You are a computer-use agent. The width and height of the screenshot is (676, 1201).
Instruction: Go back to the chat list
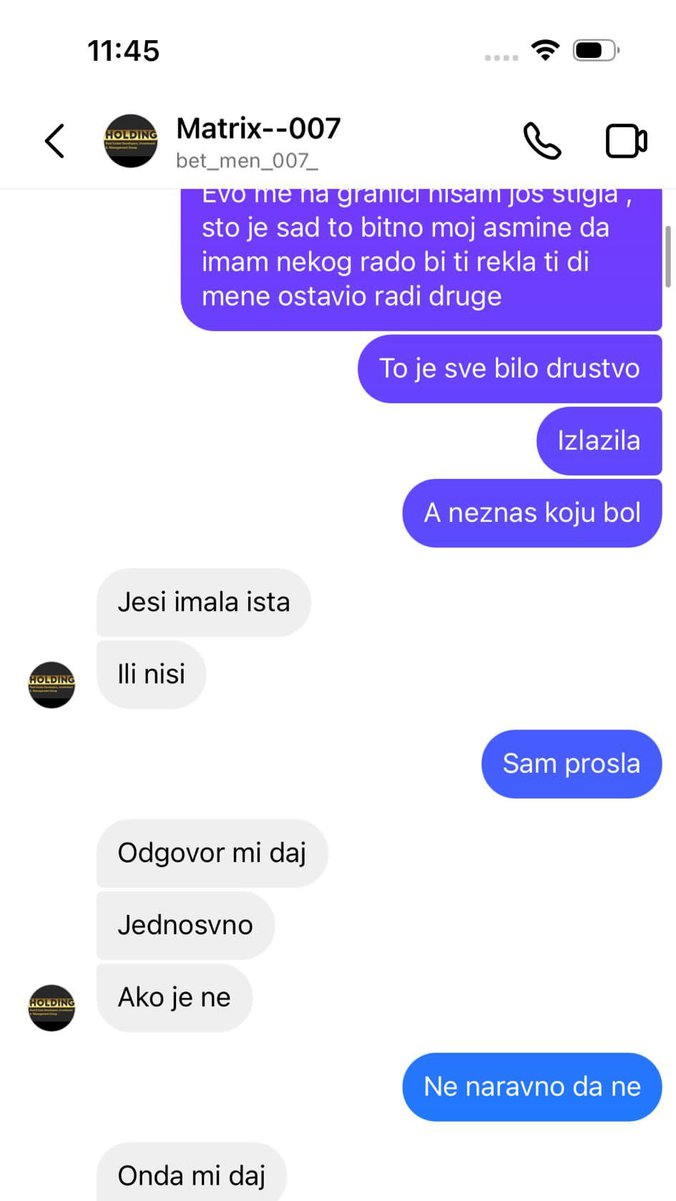pos(55,141)
